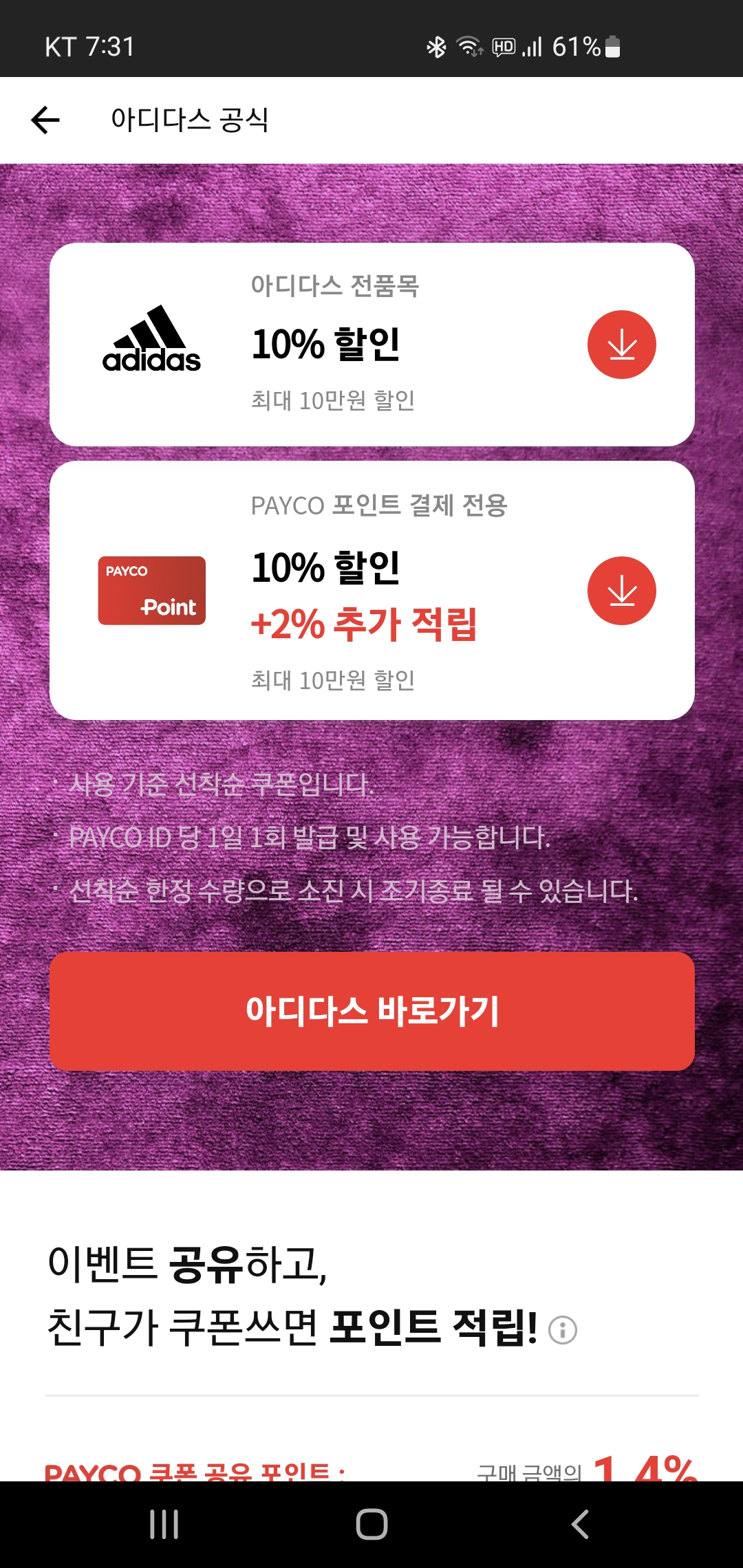Download the 아디다스 전품목 10% coupon
The height and width of the screenshot is (1568, 743).
[621, 345]
